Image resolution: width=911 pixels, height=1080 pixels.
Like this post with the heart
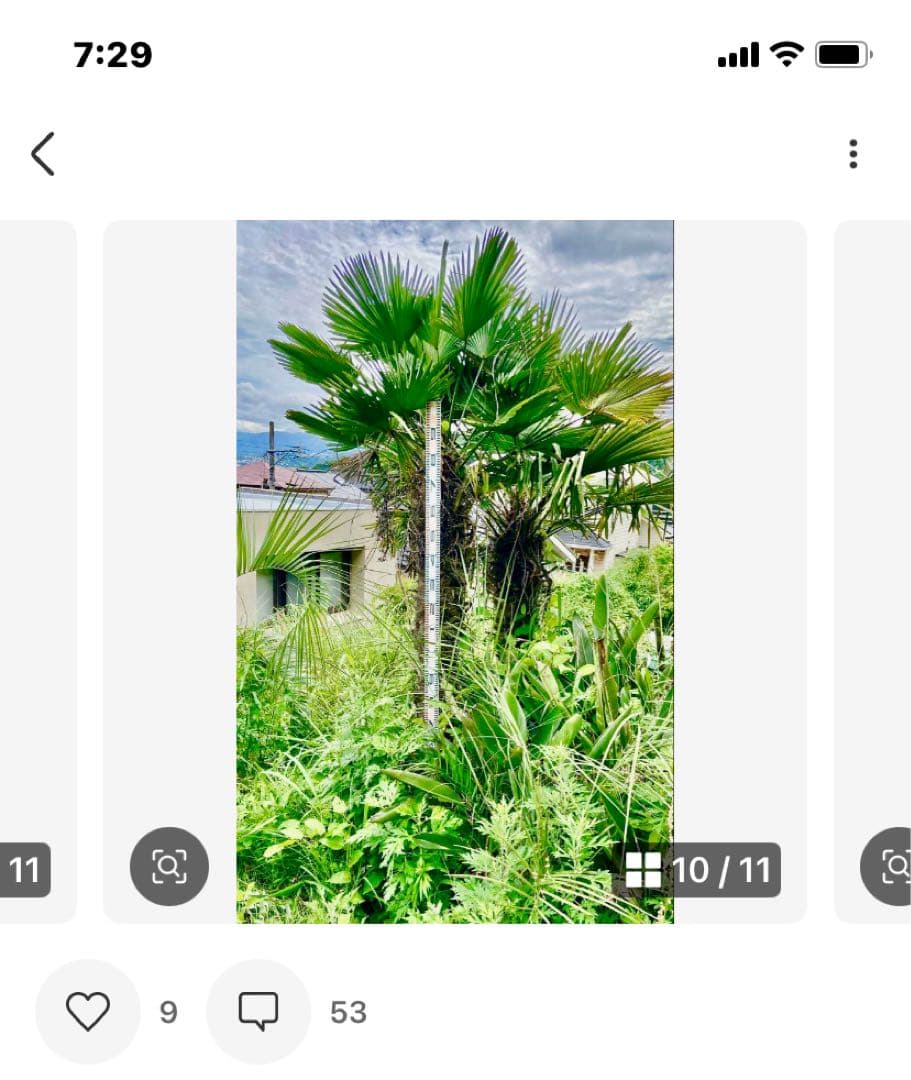coord(88,1012)
